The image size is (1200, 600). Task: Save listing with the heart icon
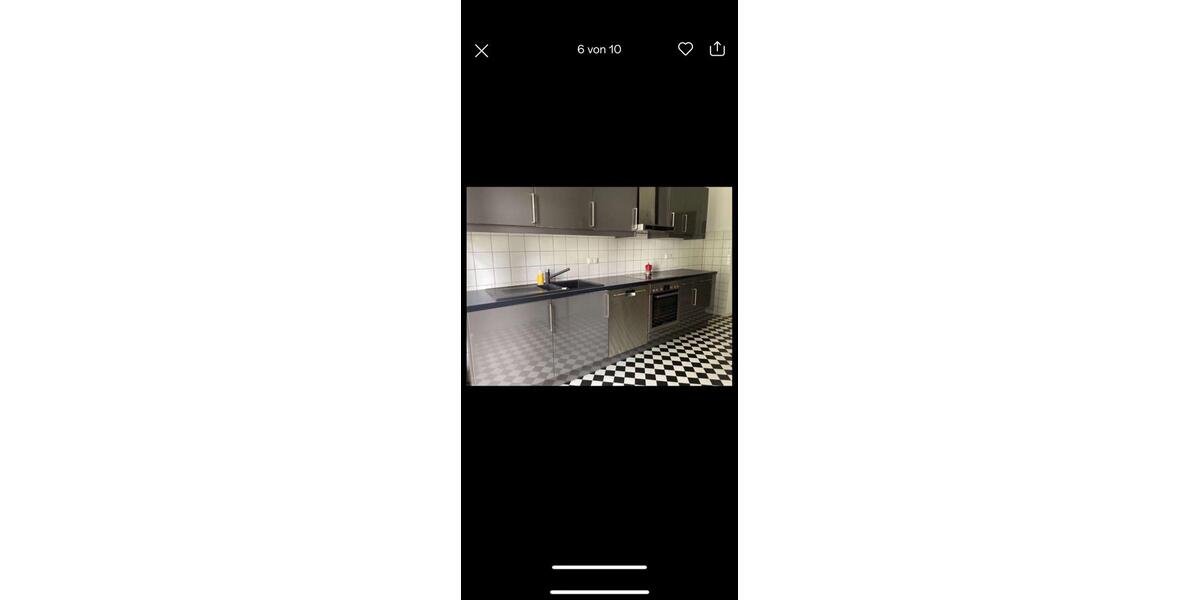coord(685,48)
